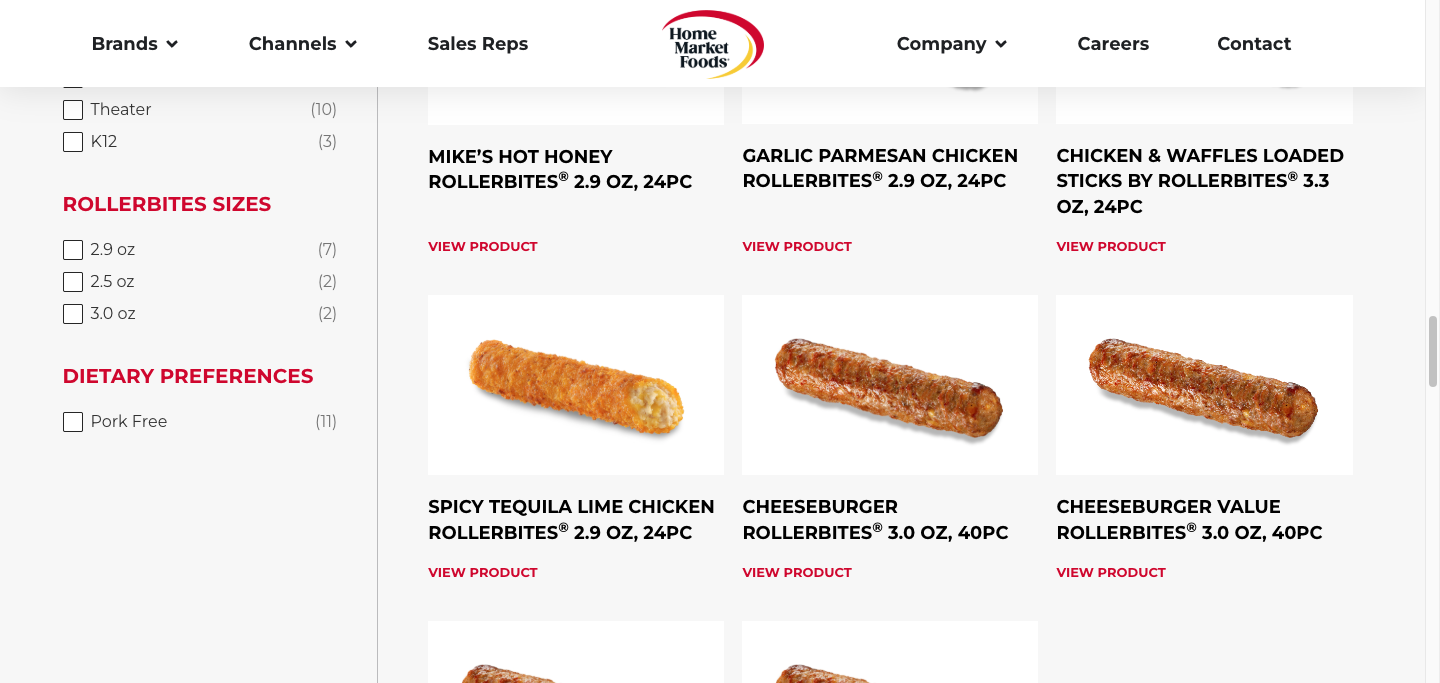Select the 3.0 oz size filter
This screenshot has height=683, width=1440.
(x=73, y=314)
